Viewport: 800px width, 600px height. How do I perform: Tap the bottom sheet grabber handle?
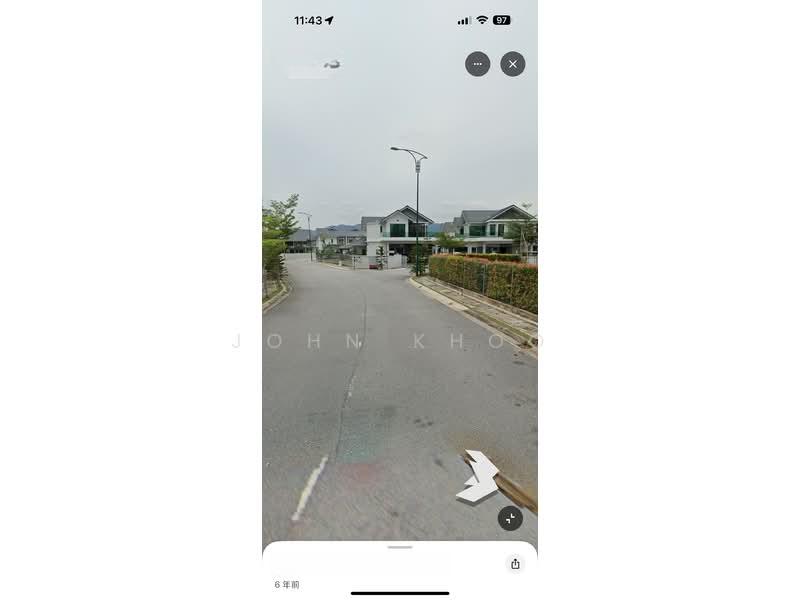(x=400, y=547)
